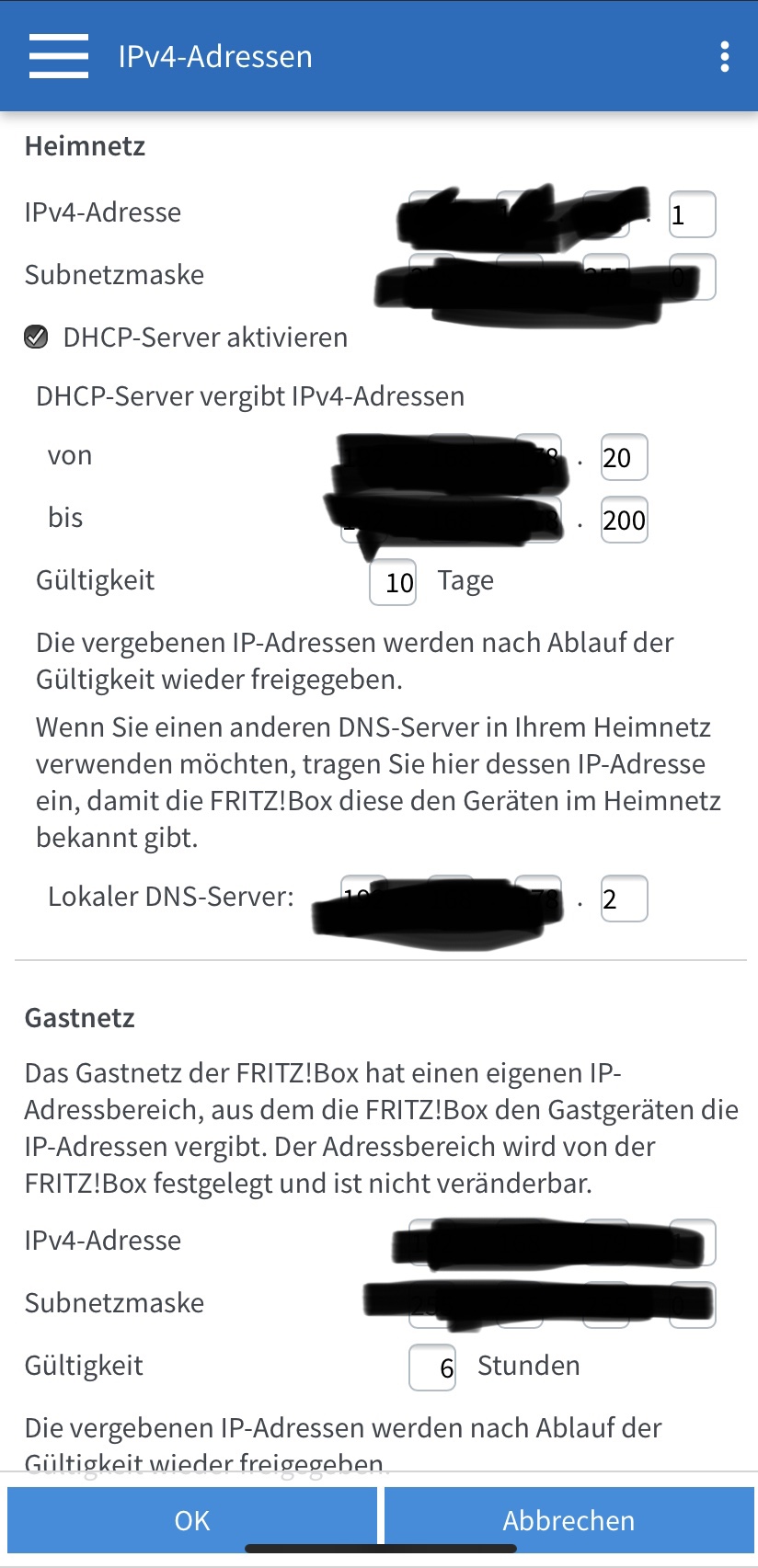758x1568 pixels.
Task: Tap the Gastnetz Gültigkeit hours field
Action: coord(432,1368)
